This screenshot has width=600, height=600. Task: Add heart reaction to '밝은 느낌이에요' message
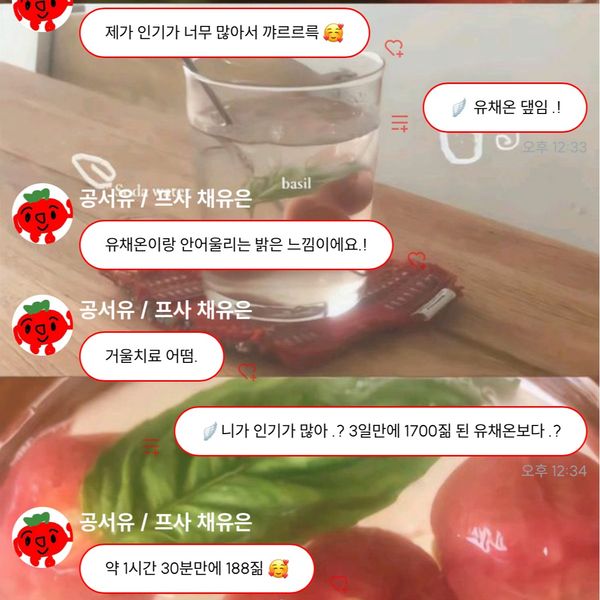417,261
